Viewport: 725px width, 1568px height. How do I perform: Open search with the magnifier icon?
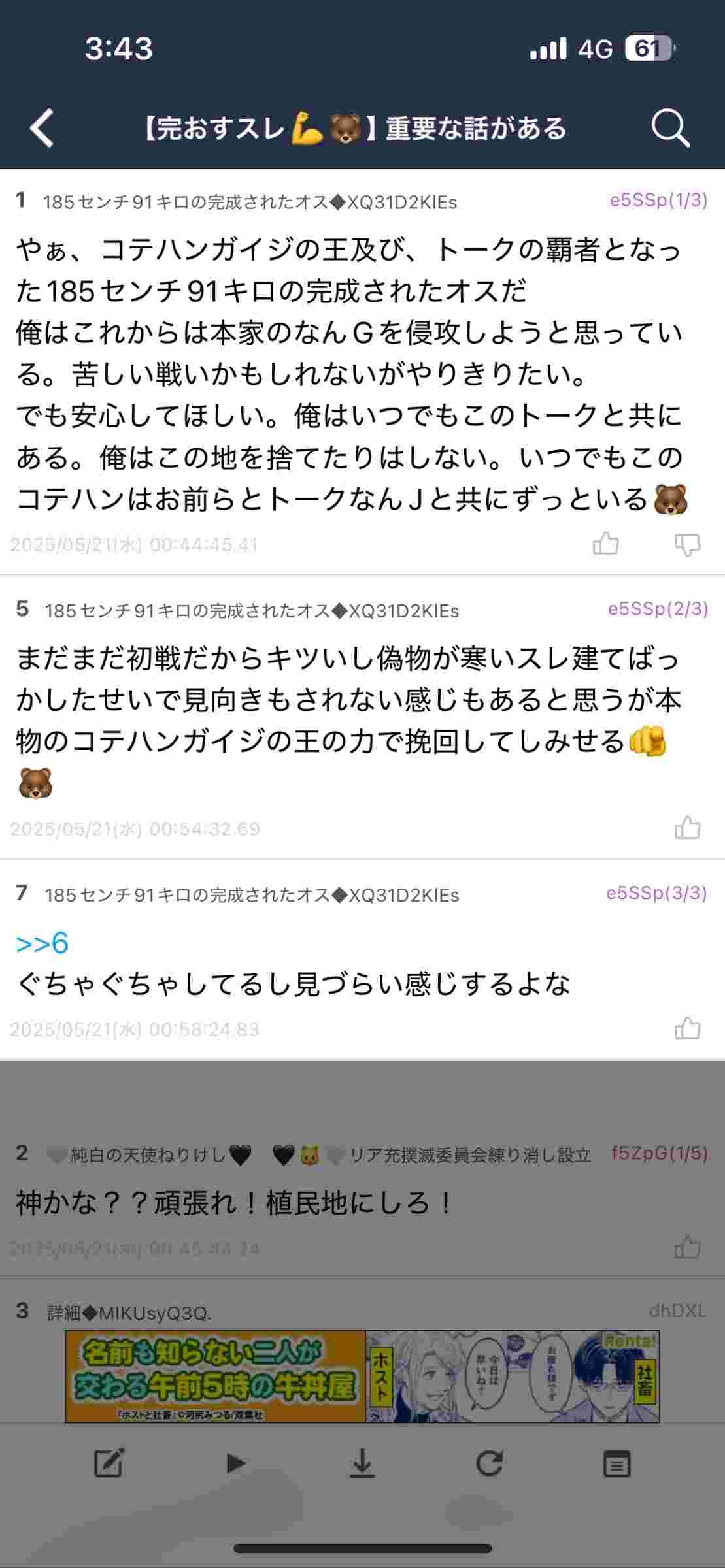[x=671, y=127]
